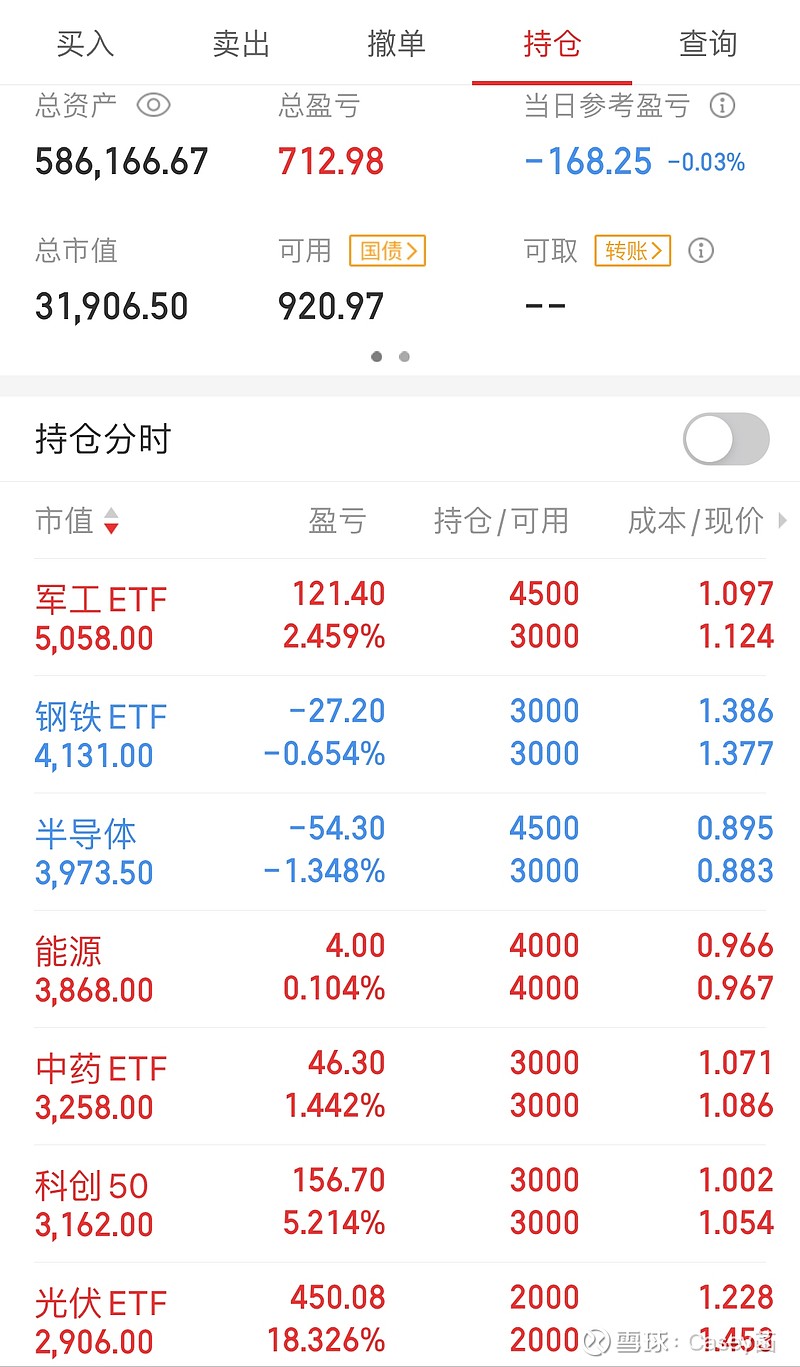
Task: Tap the 国债 button next to 可用
Action: coord(388,251)
